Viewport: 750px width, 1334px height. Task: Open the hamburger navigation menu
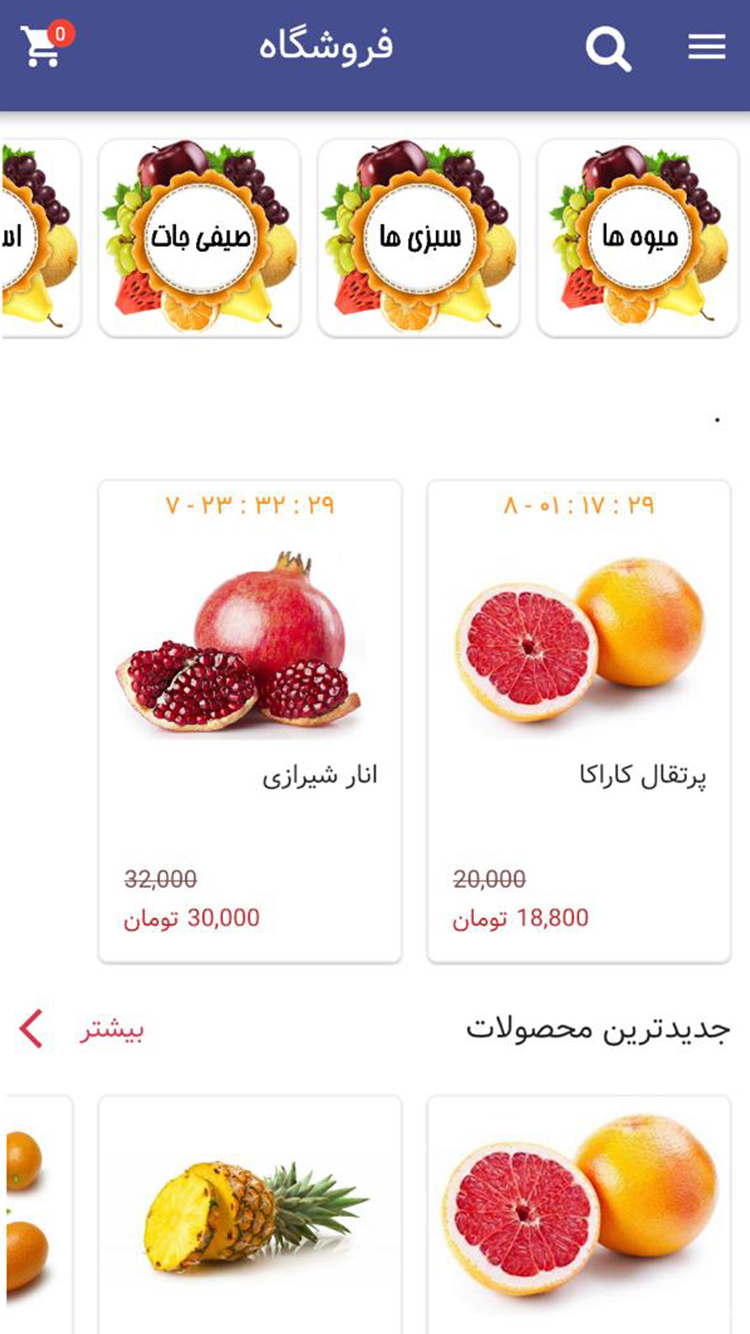(706, 46)
